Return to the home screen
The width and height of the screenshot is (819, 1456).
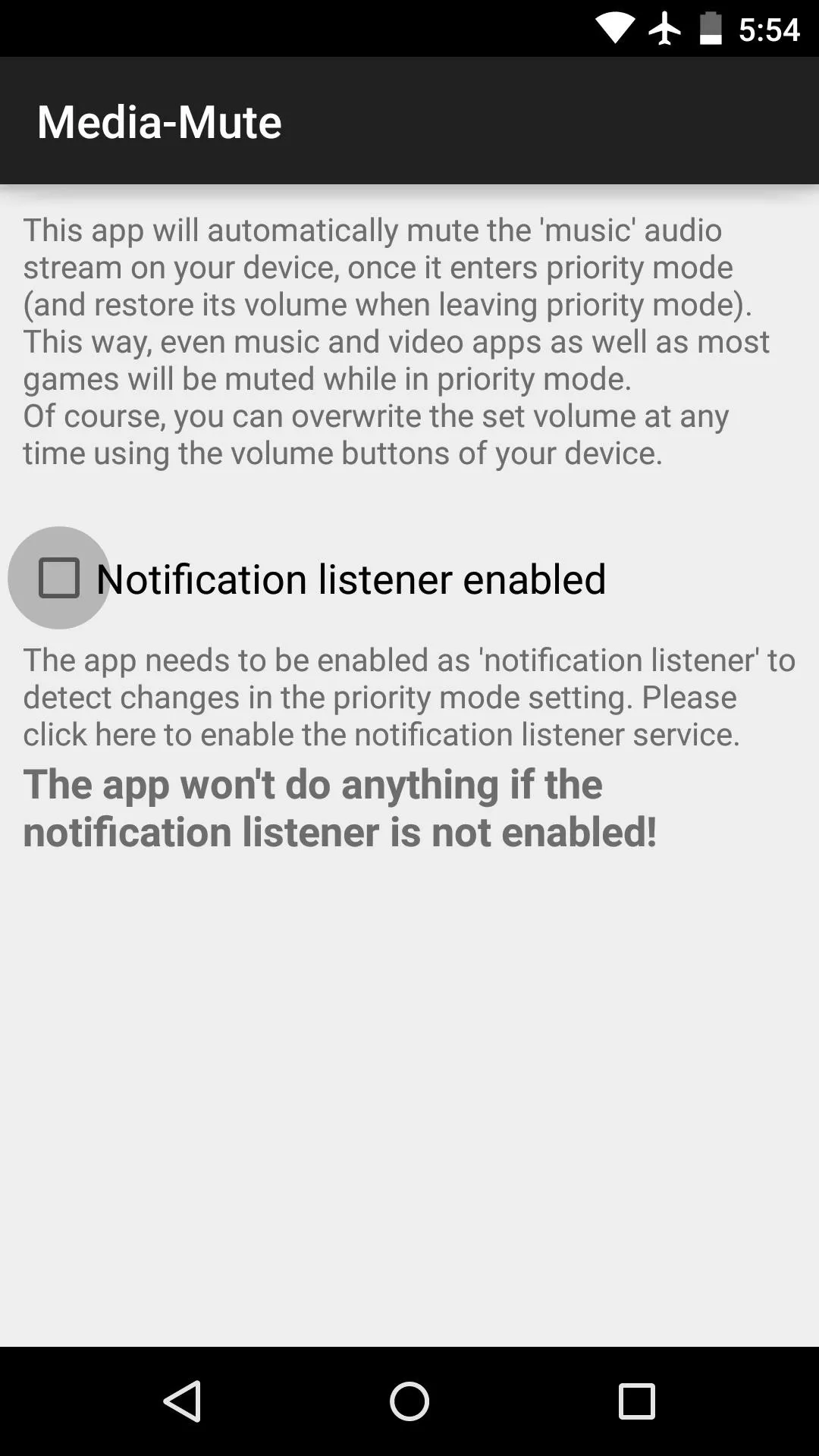(409, 1401)
